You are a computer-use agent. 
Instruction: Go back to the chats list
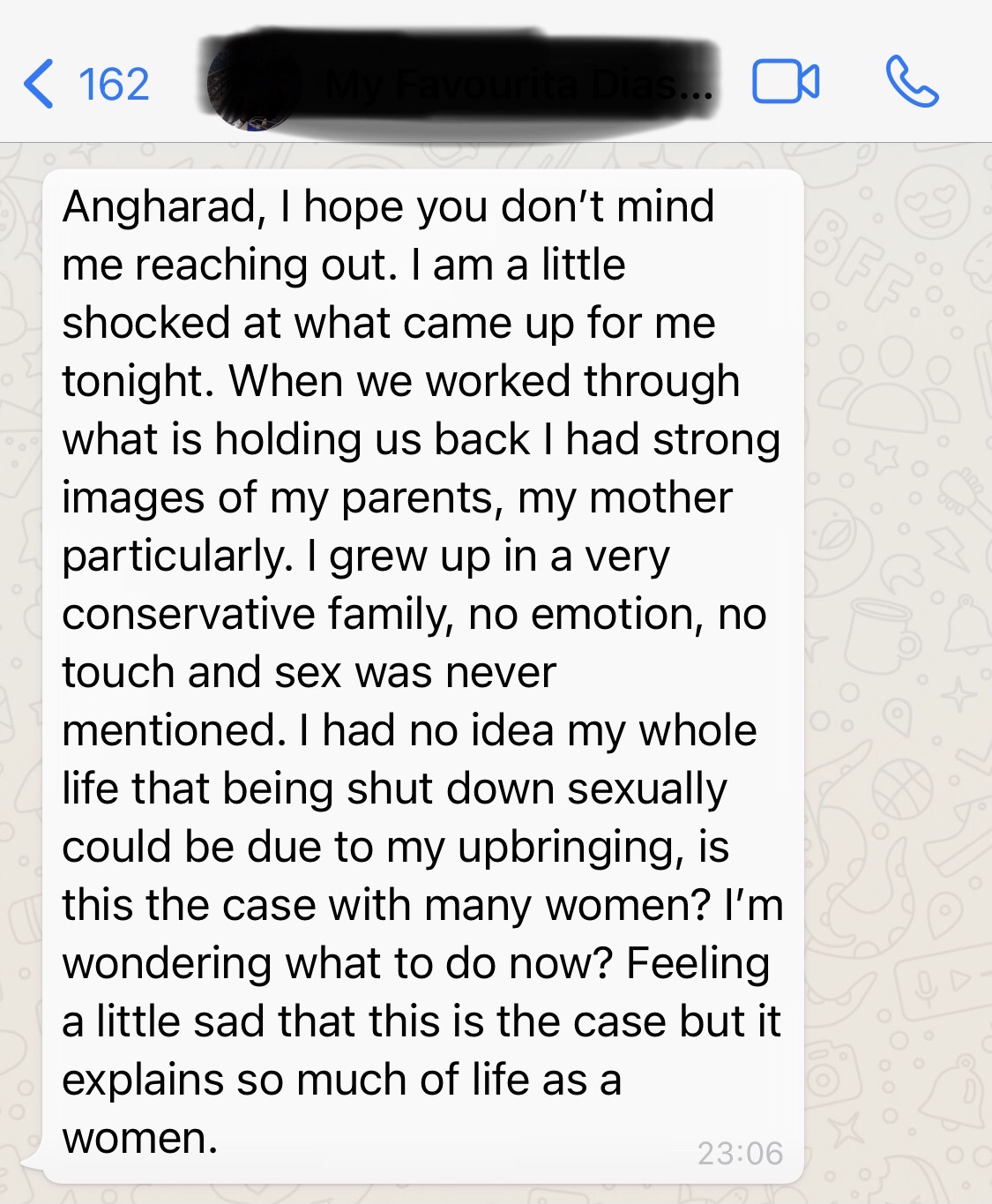(84, 85)
